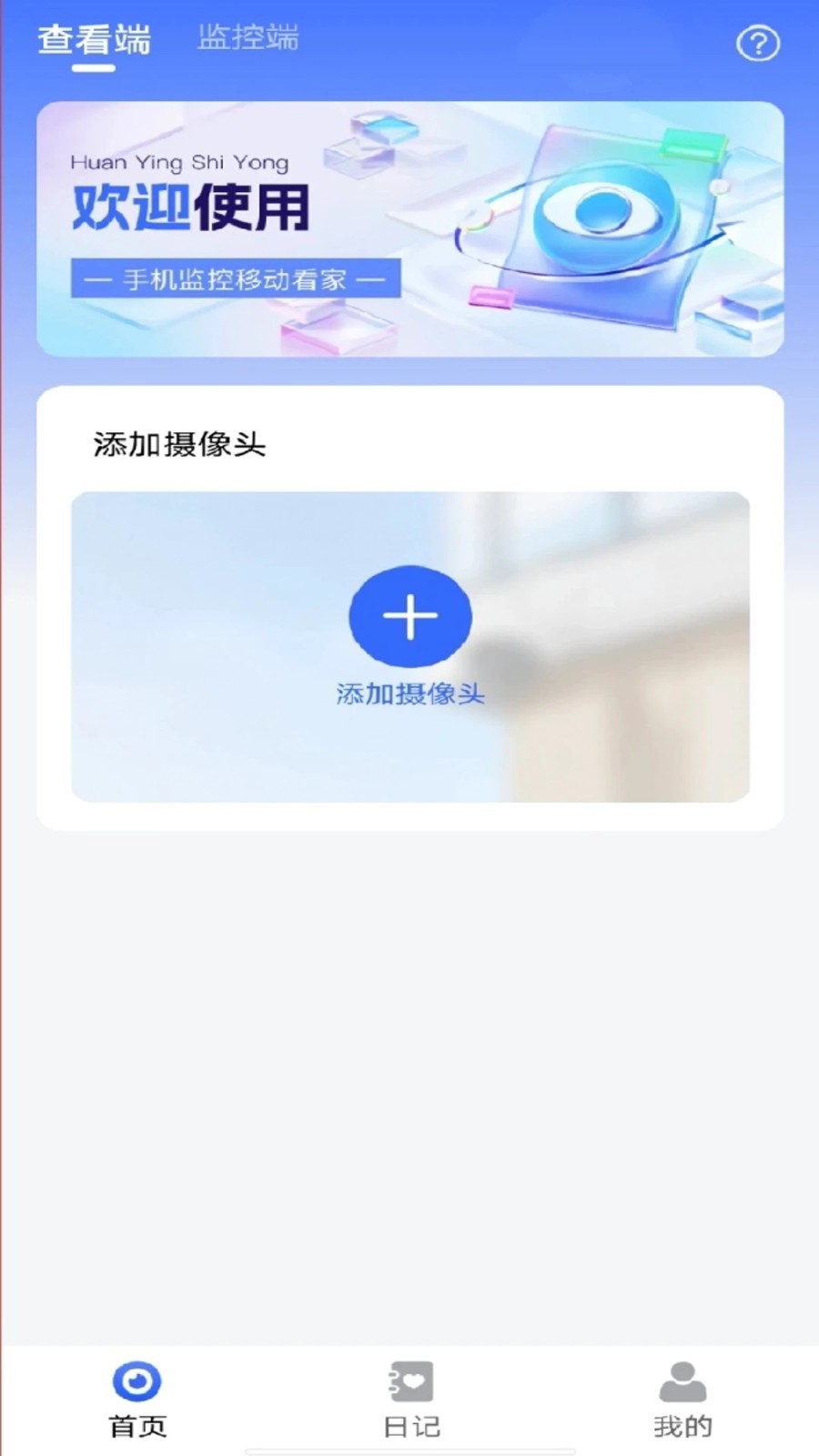Tap the 手机监控移动看家 banner label

[236, 279]
